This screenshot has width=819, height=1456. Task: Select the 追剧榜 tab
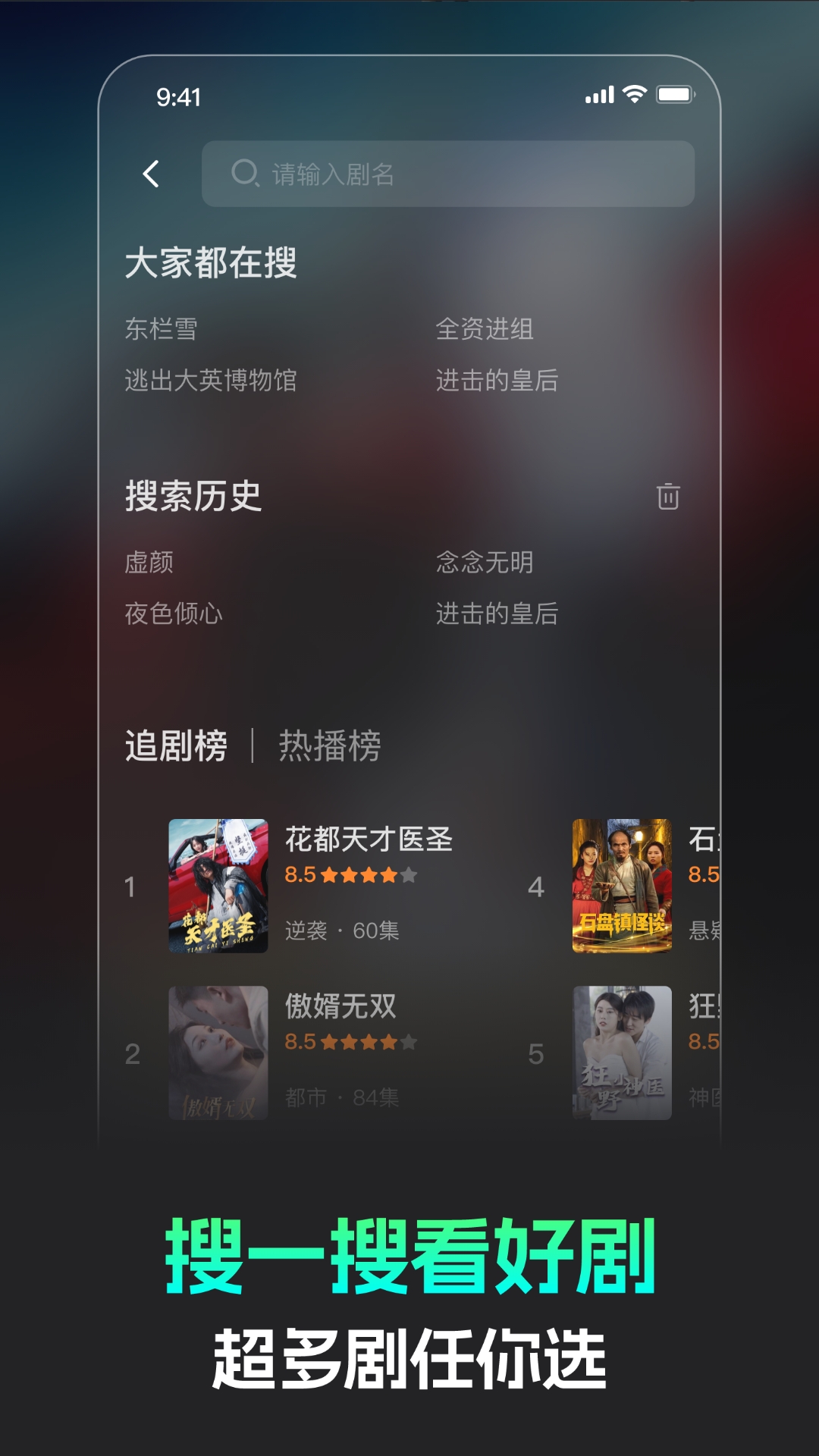coord(176,748)
